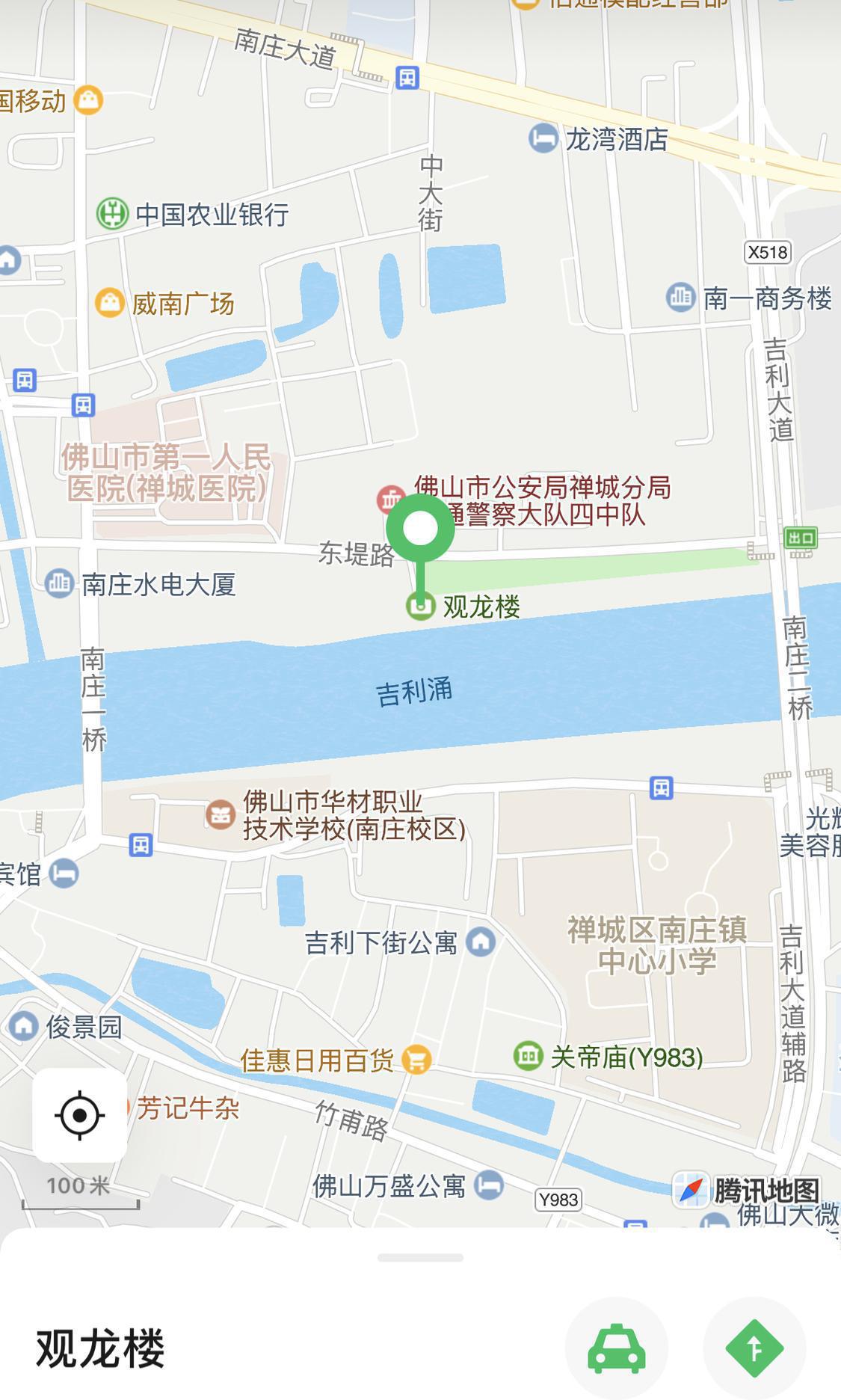
Task: Start navigation directions to 观龙楼
Action: (x=754, y=1348)
